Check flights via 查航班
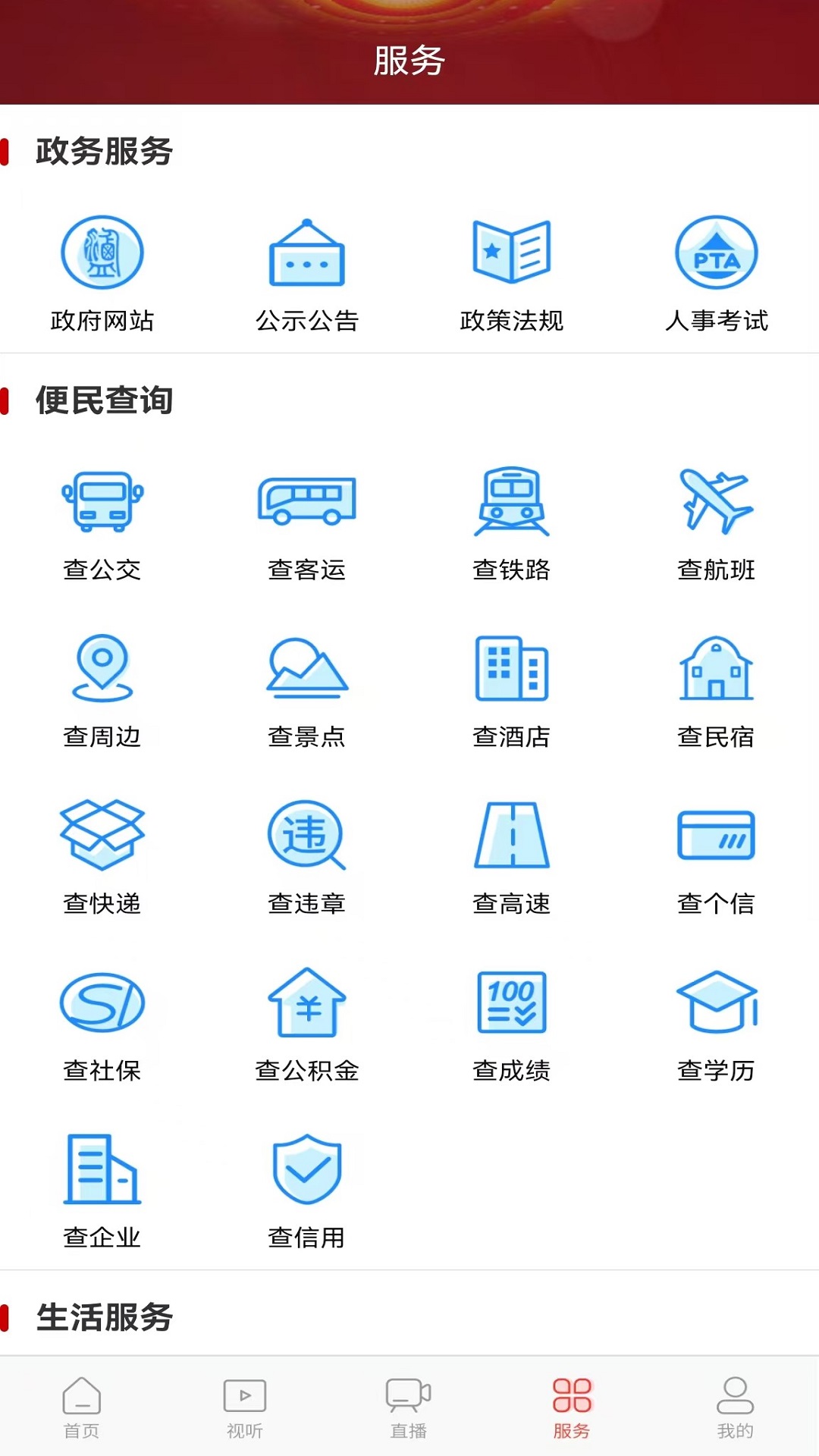The width and height of the screenshot is (819, 1456). coord(717,525)
